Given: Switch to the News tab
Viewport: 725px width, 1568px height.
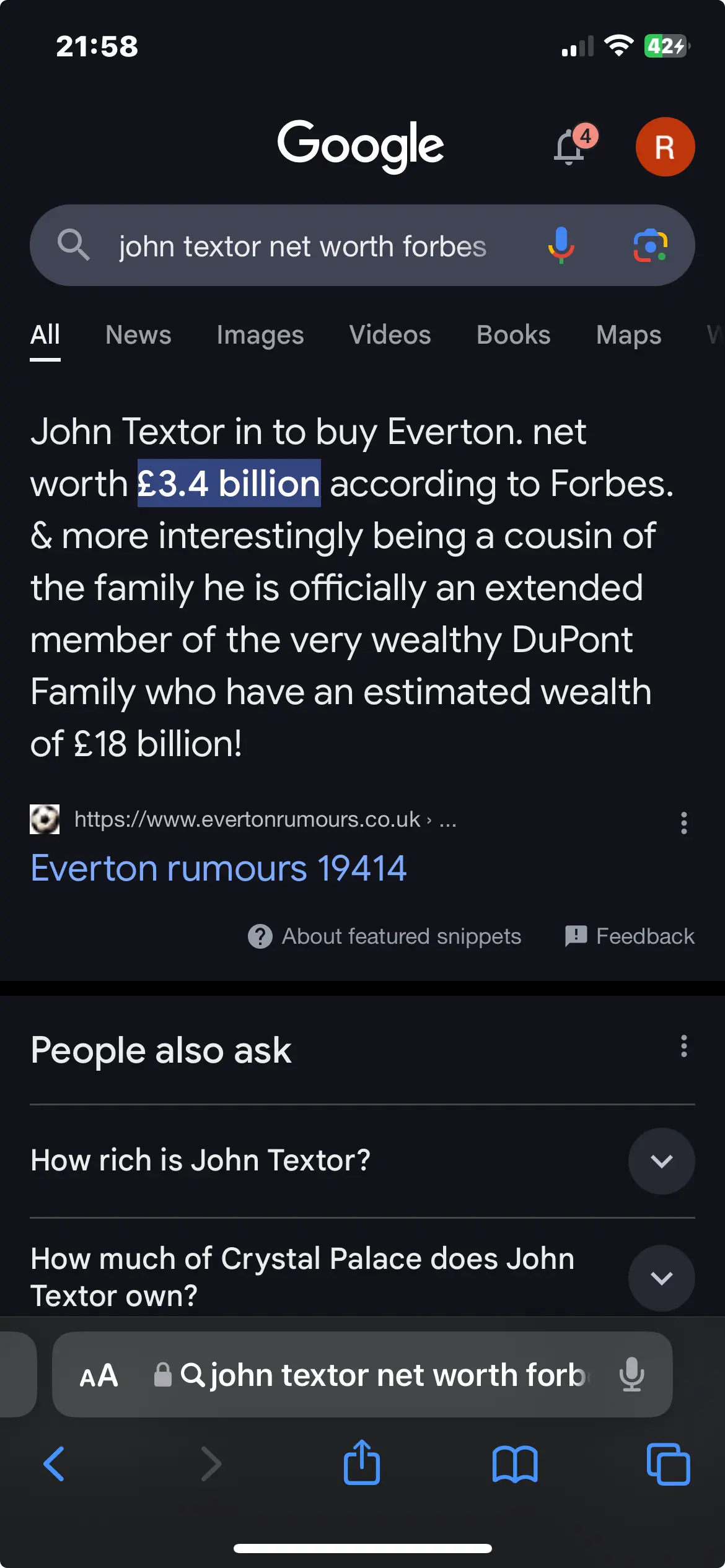Looking at the screenshot, I should (138, 335).
